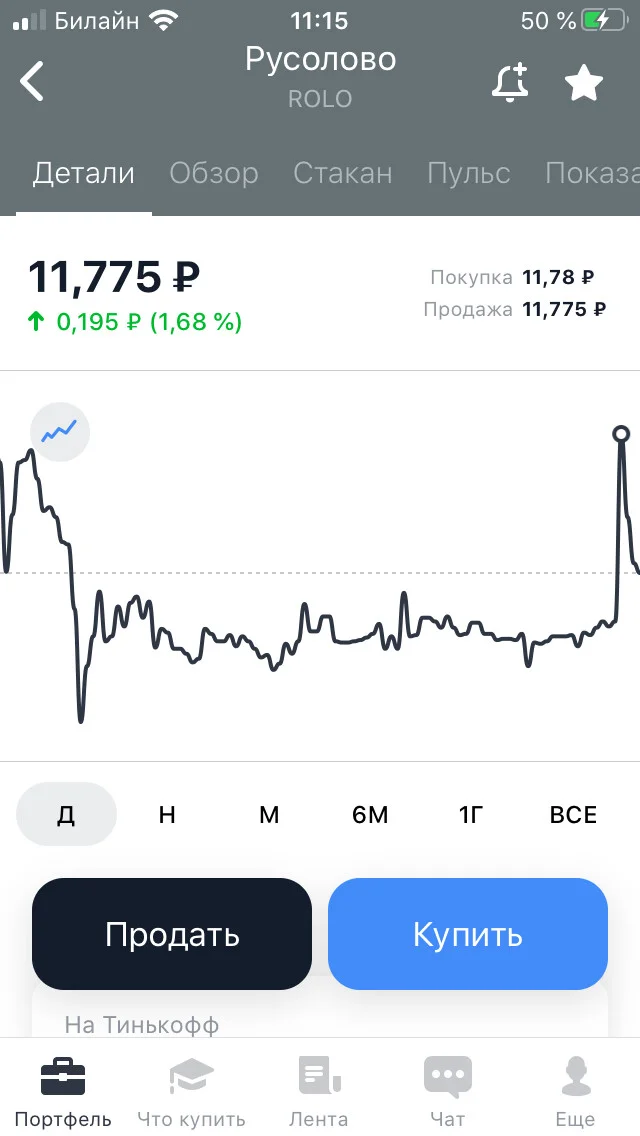Screen dimensions: 640x1136
Task: Show the ВСЕ (all time) chart
Action: pos(573,814)
